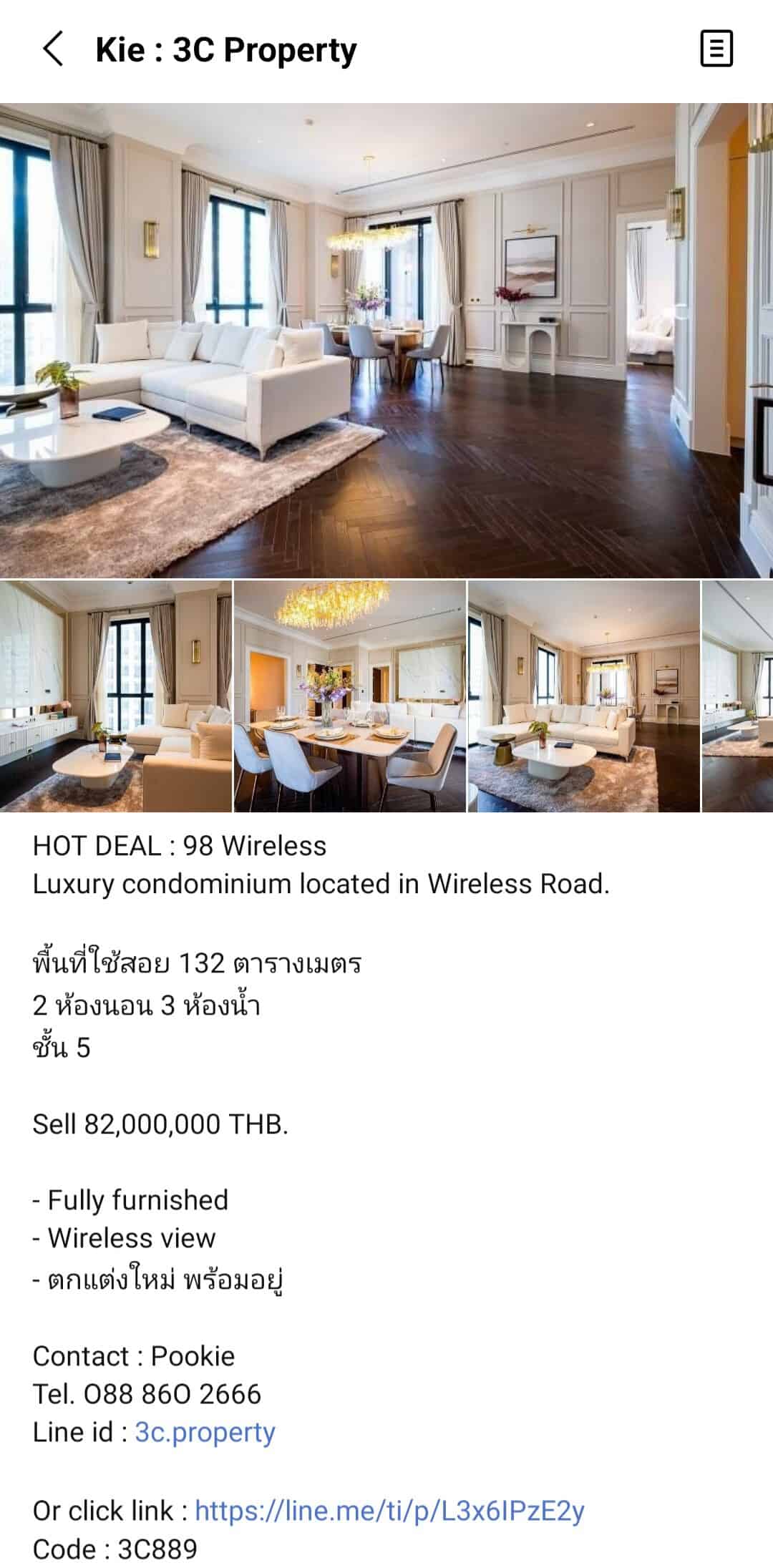This screenshot has width=773, height=1568.
Task: View the dining table with chandelier thumbnail
Action: pyautogui.click(x=350, y=696)
